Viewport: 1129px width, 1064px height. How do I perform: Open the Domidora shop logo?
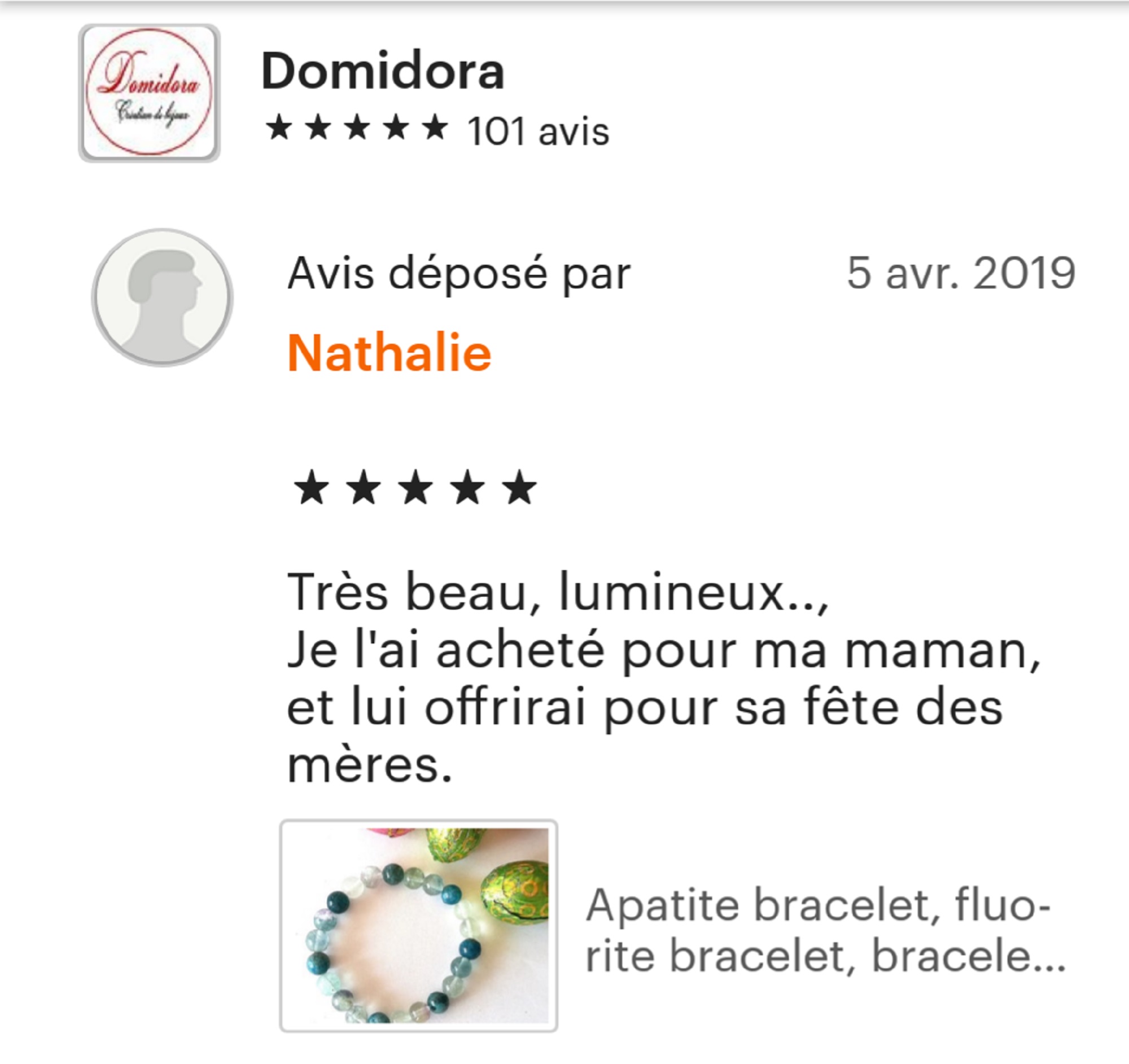tap(149, 93)
